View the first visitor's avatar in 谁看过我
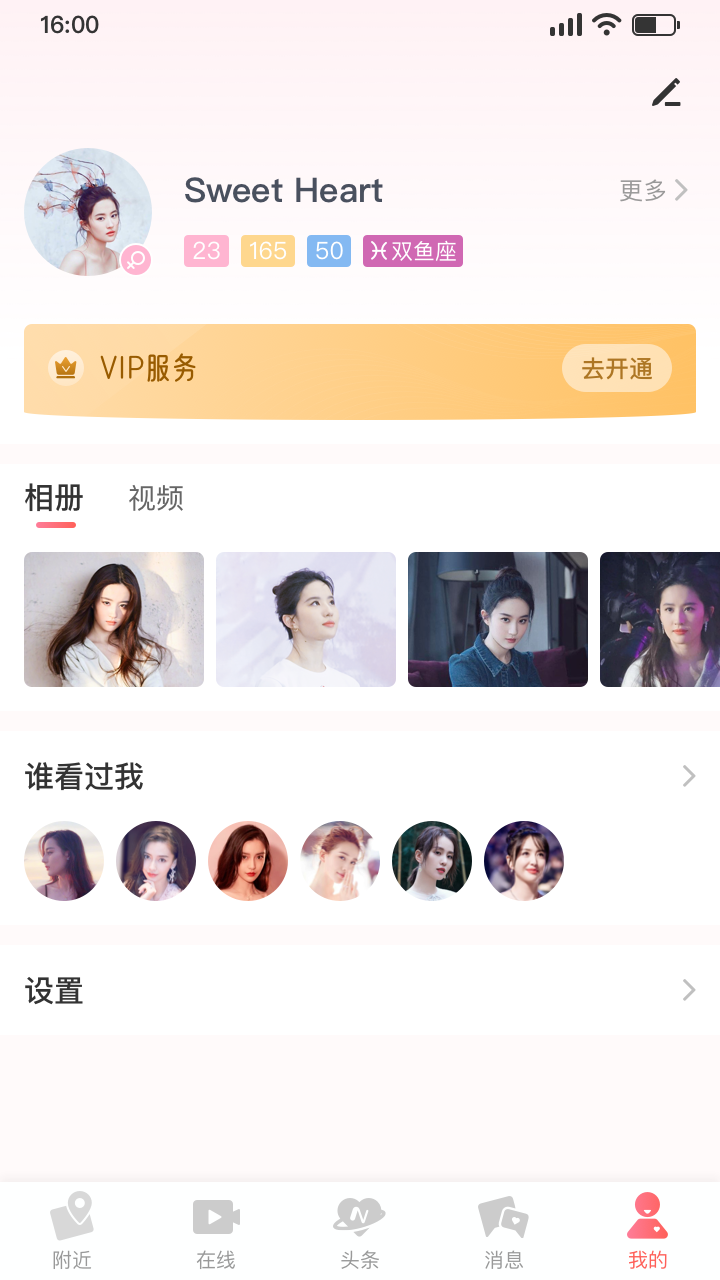The height and width of the screenshot is (1280, 720). click(x=64, y=861)
